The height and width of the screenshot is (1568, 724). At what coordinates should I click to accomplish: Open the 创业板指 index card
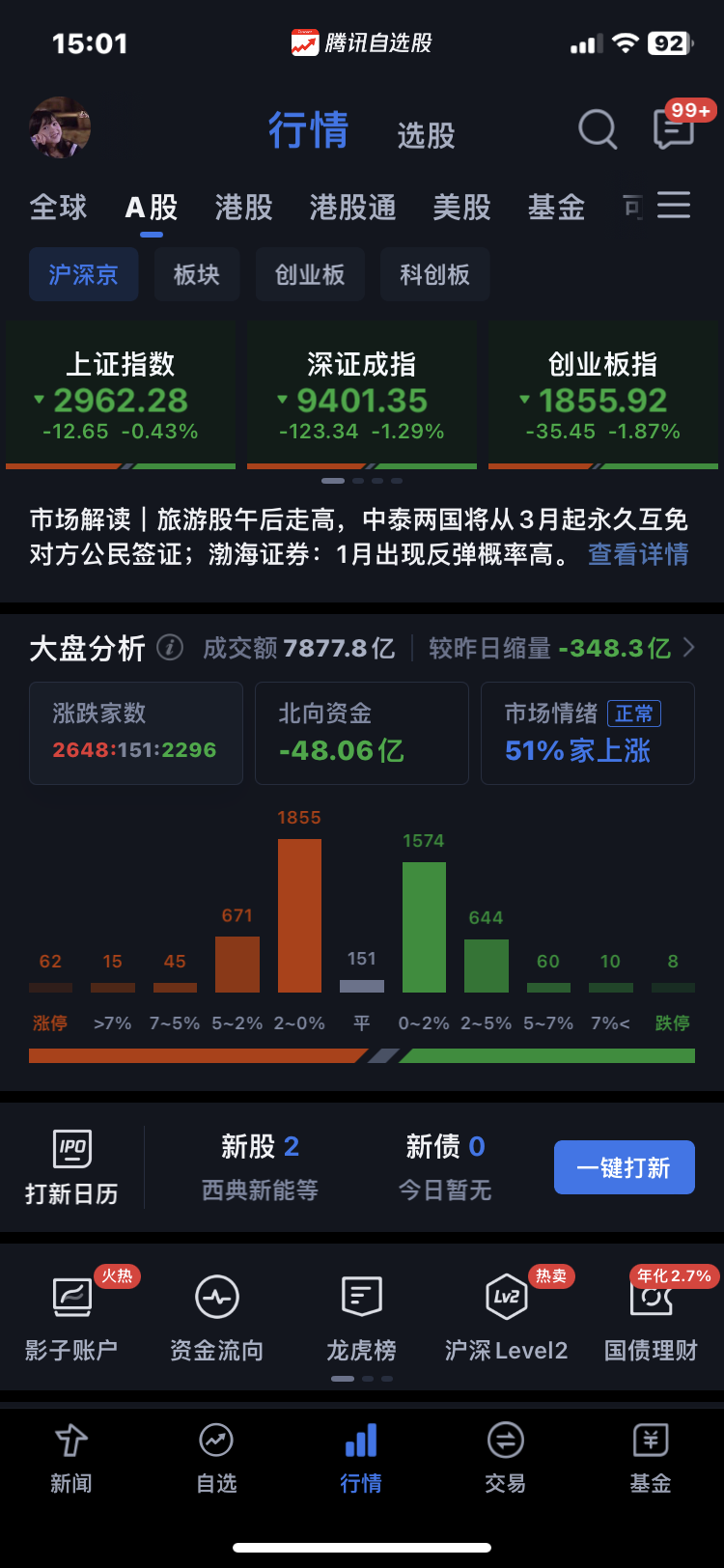click(603, 395)
